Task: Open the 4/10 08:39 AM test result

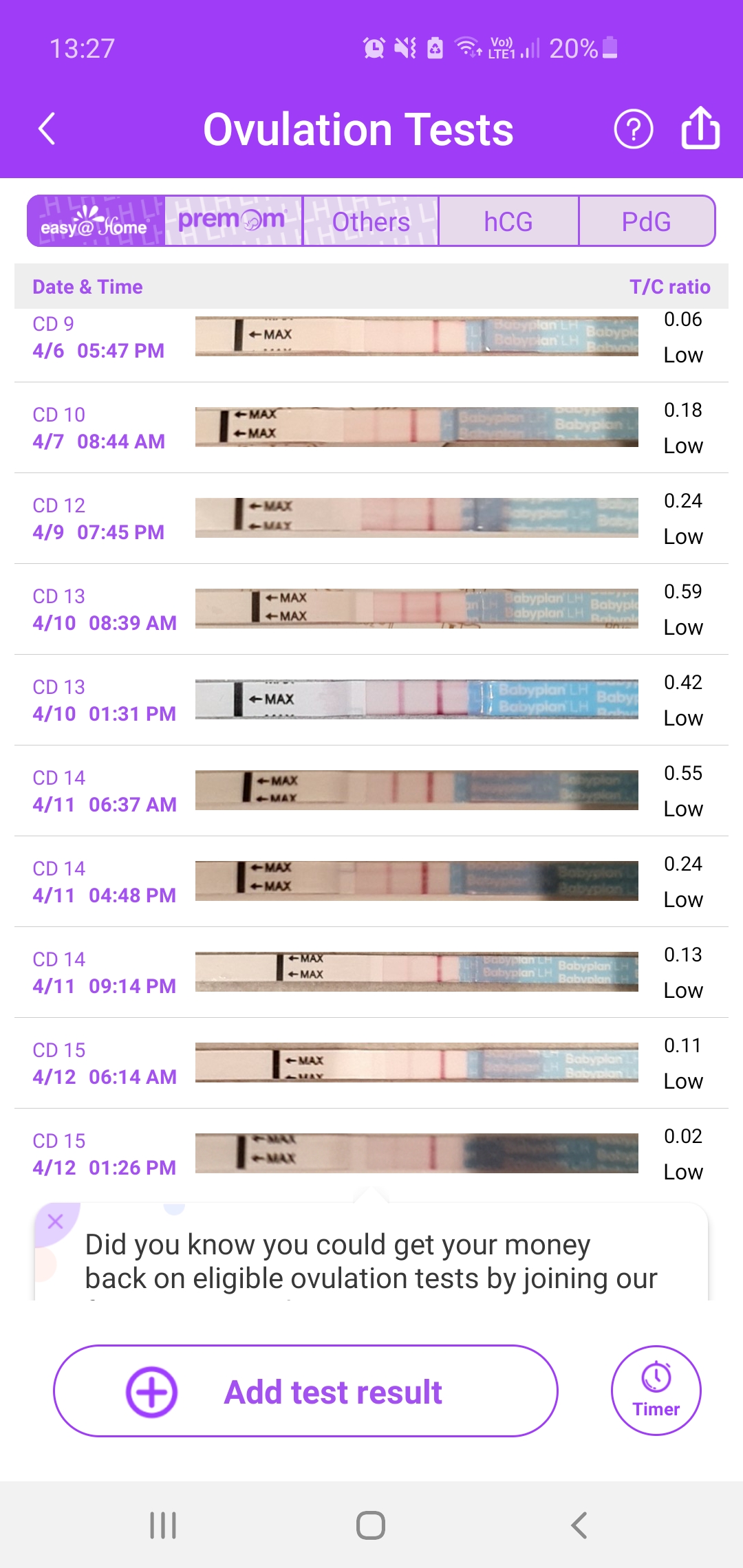Action: point(371,609)
